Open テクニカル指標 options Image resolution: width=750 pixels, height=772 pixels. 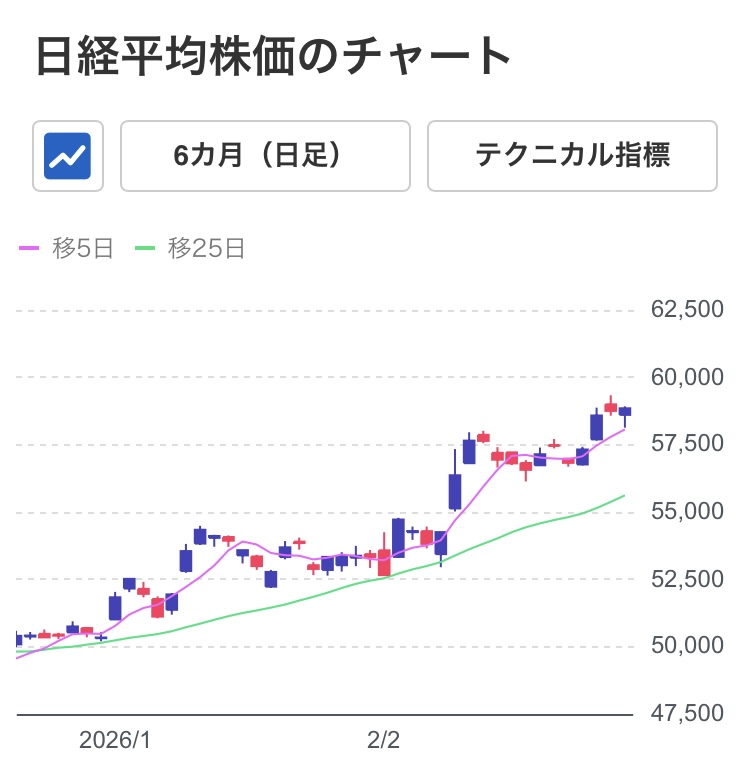(x=572, y=156)
